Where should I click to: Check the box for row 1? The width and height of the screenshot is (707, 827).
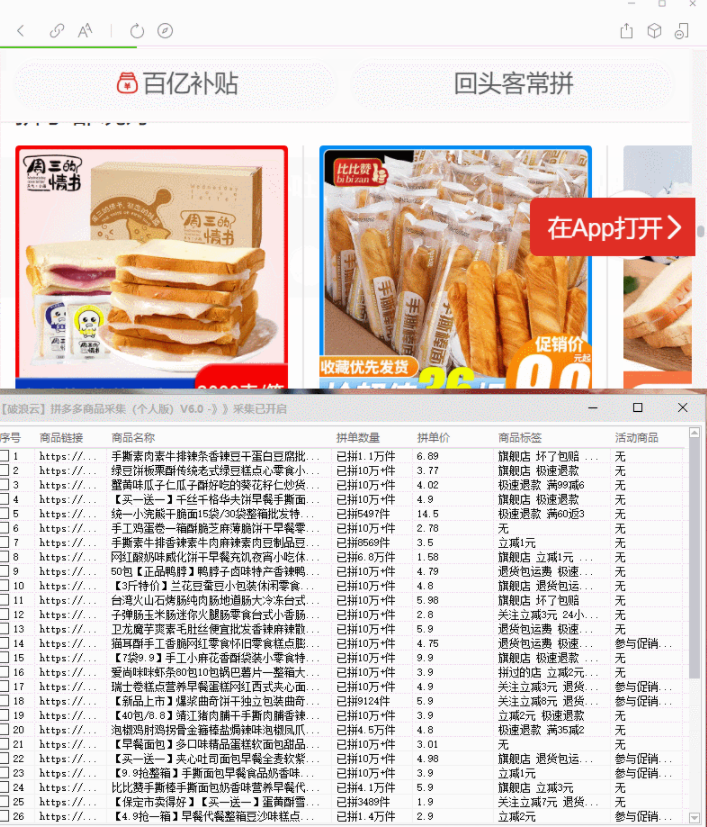(x=5, y=456)
